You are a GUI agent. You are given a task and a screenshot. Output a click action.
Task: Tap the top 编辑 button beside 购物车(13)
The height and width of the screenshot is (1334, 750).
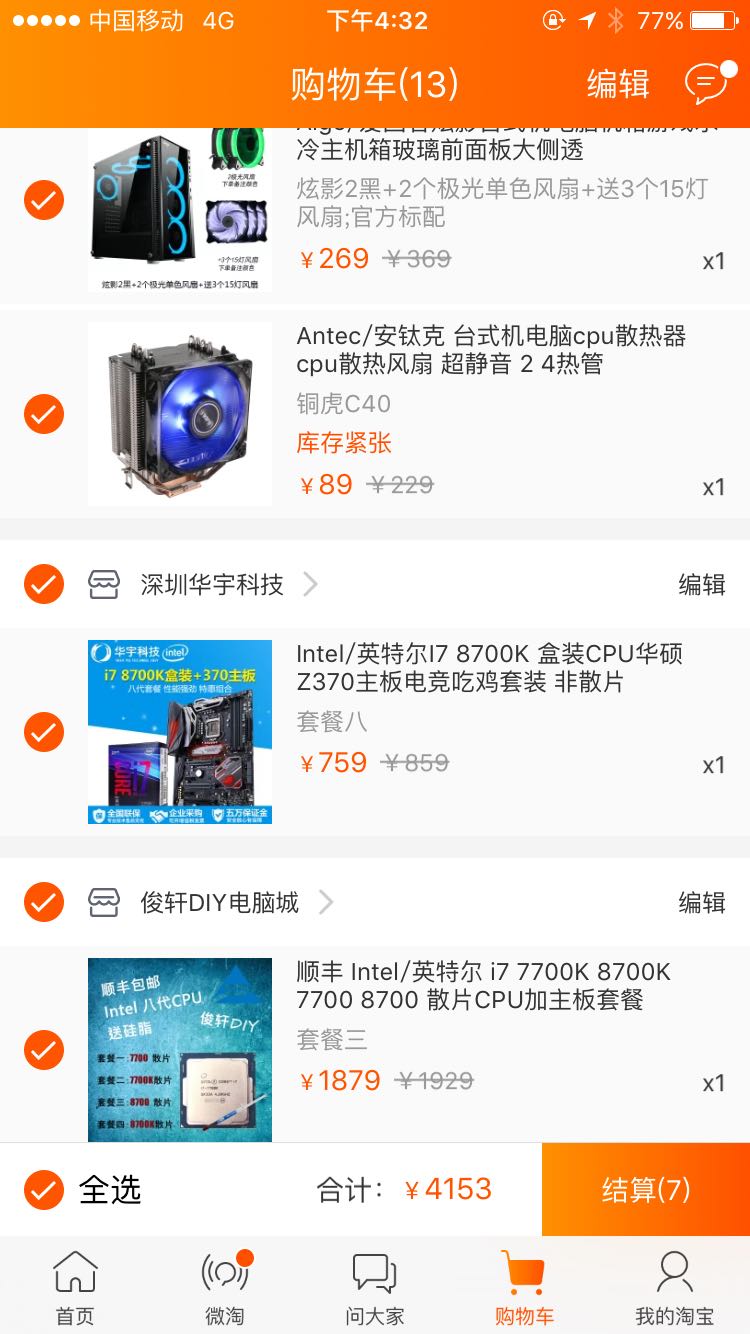coord(618,84)
